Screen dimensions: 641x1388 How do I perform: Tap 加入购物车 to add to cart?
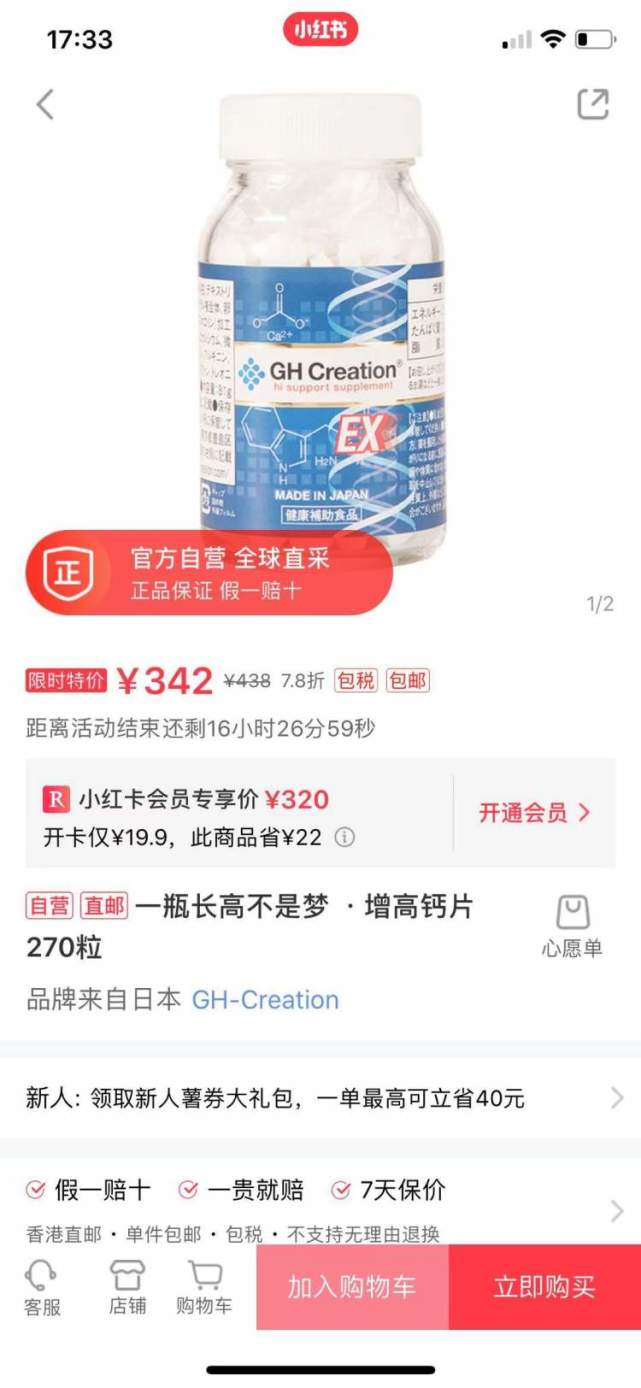[352, 1287]
